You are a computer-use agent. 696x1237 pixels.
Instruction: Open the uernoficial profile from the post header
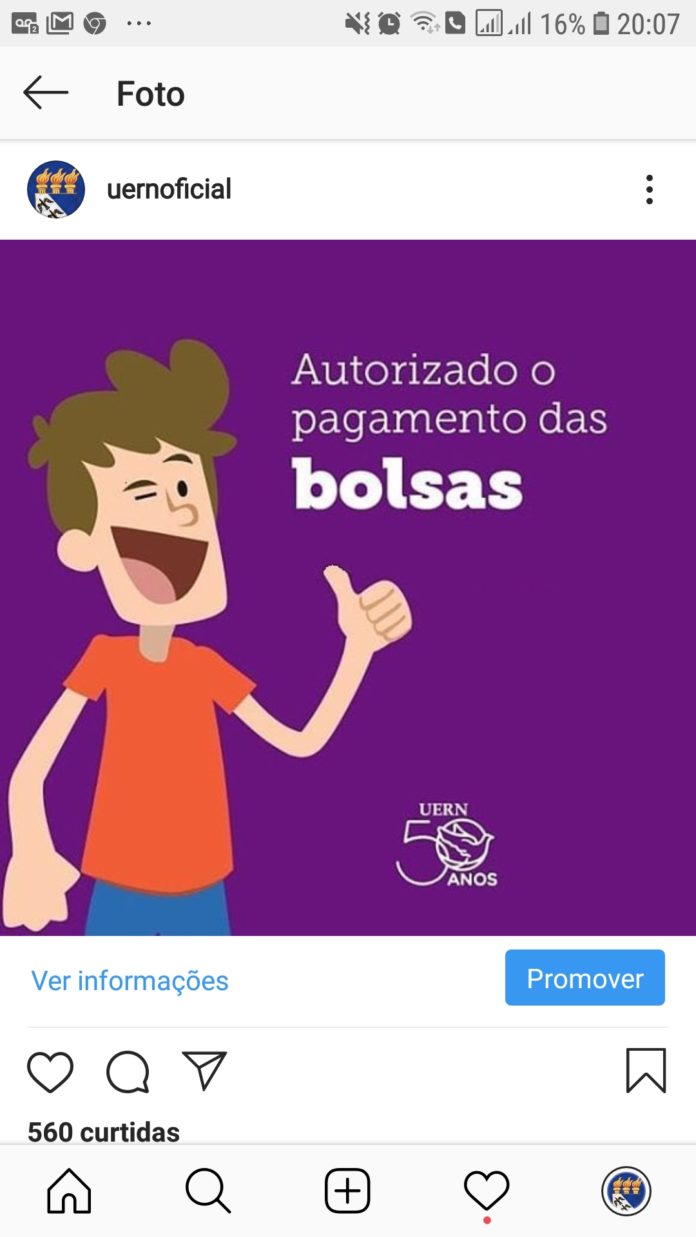click(169, 189)
